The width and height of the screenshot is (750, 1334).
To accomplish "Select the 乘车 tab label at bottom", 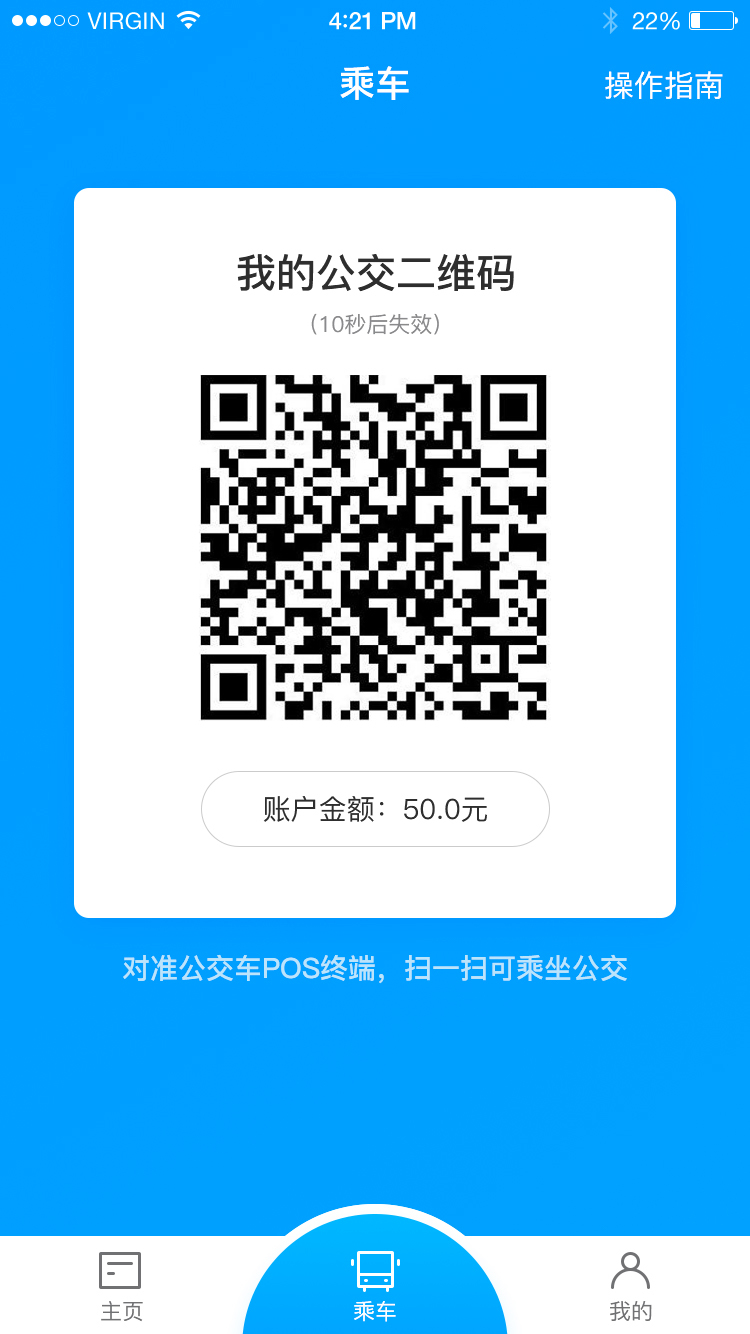I will [374, 1310].
